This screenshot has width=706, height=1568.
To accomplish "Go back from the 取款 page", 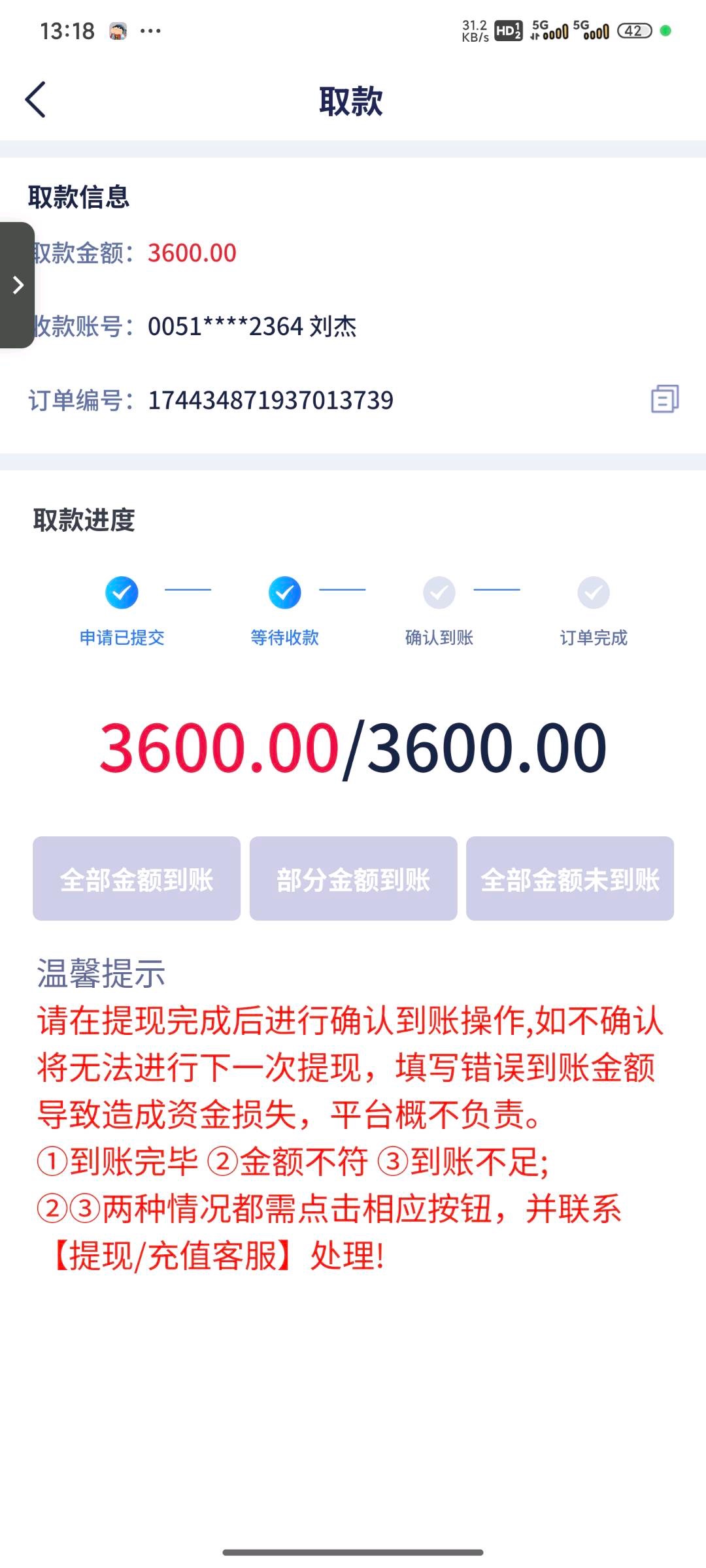I will pyautogui.click(x=35, y=100).
